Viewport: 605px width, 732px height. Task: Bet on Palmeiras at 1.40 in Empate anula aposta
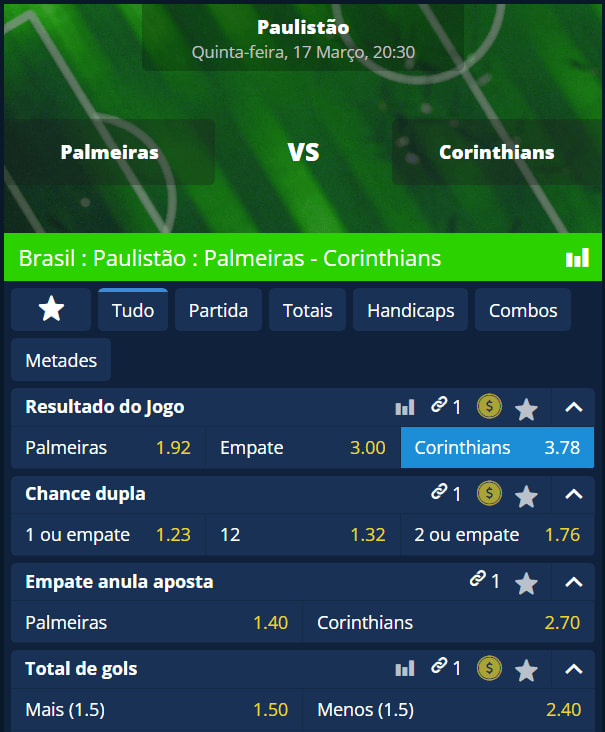(156, 622)
